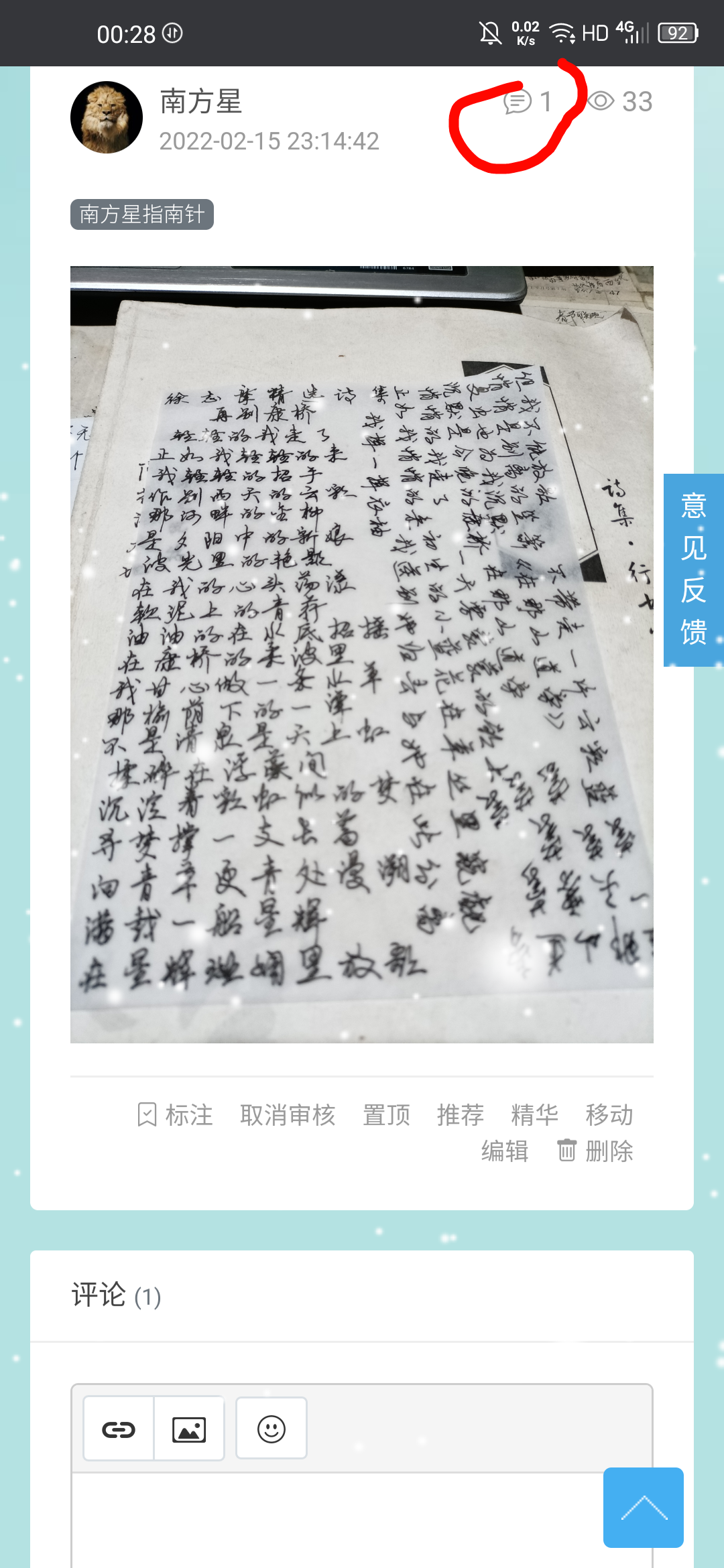This screenshot has height=1568, width=724.
Task: Tap 标注 to mark this post
Action: pos(176,1115)
